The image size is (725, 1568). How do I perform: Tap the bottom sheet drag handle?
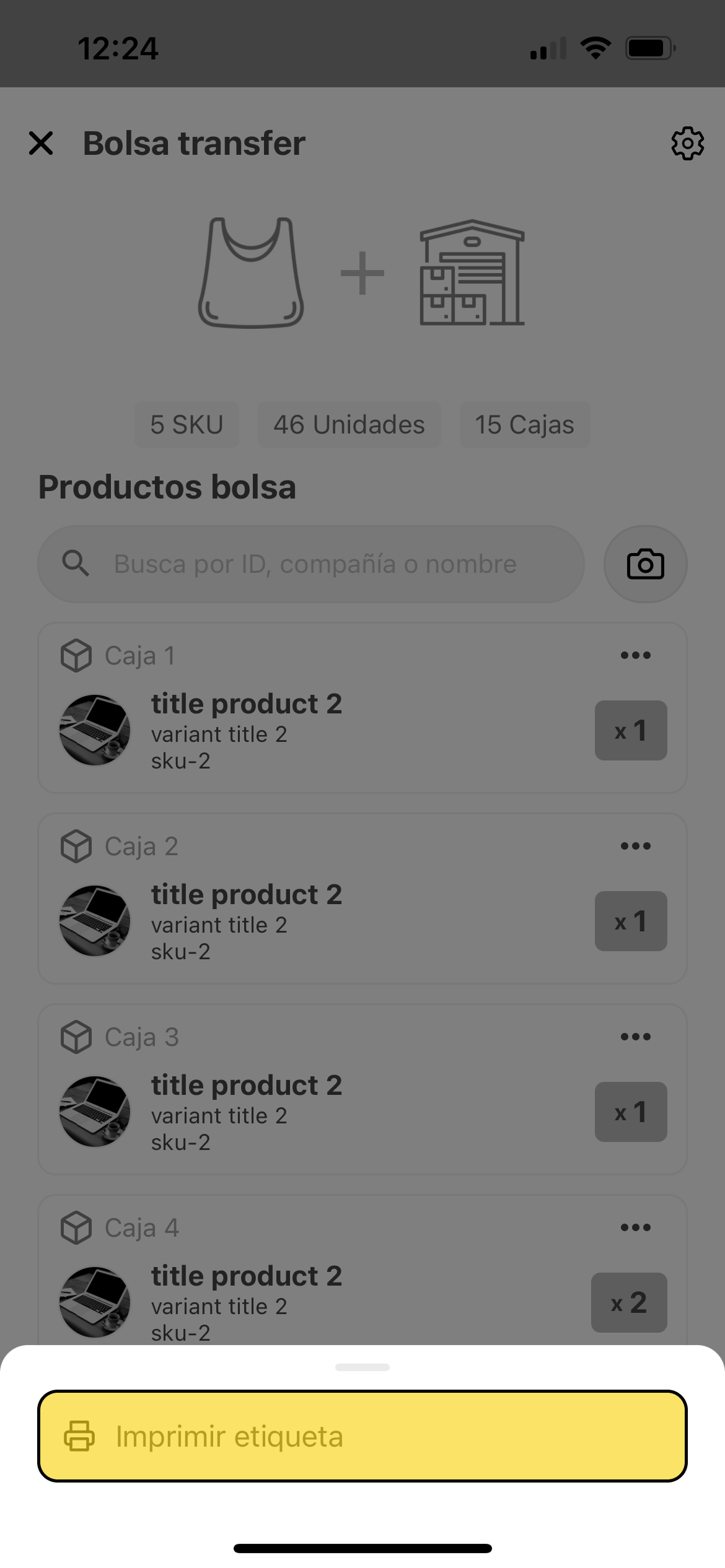[362, 1367]
